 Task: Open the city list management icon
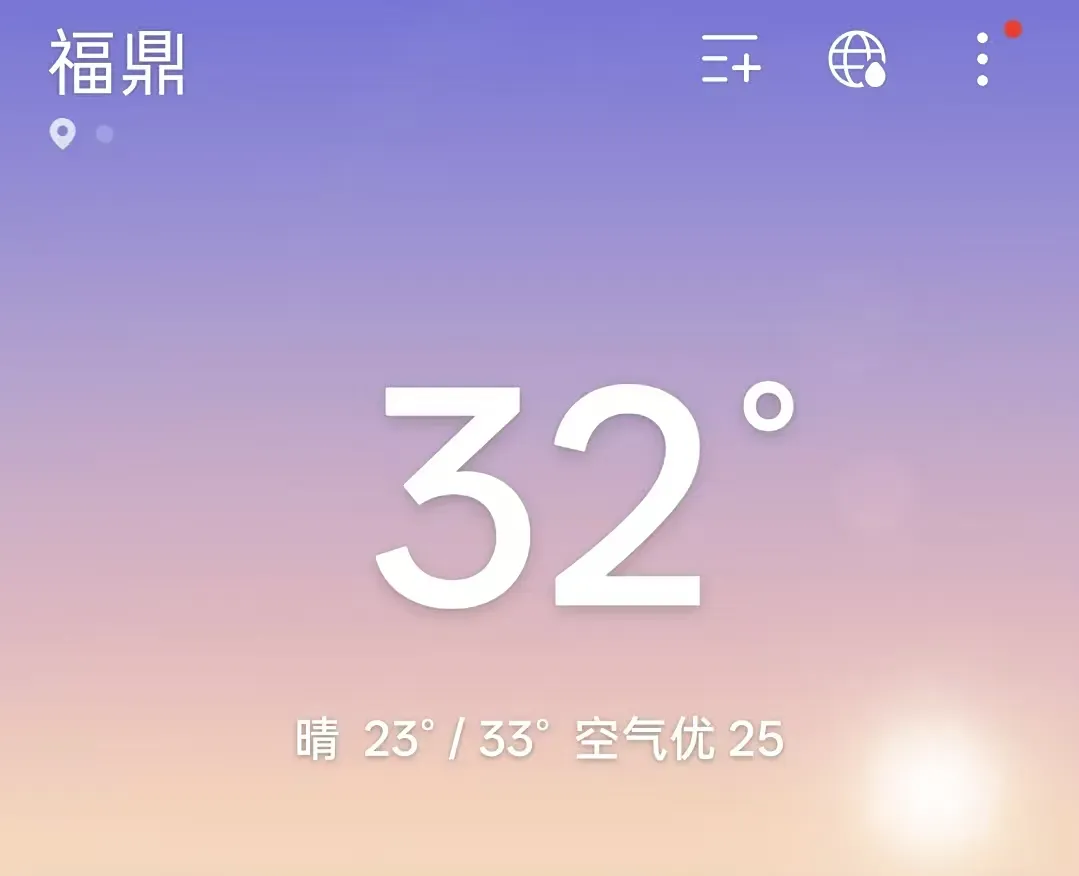pyautogui.click(x=730, y=59)
